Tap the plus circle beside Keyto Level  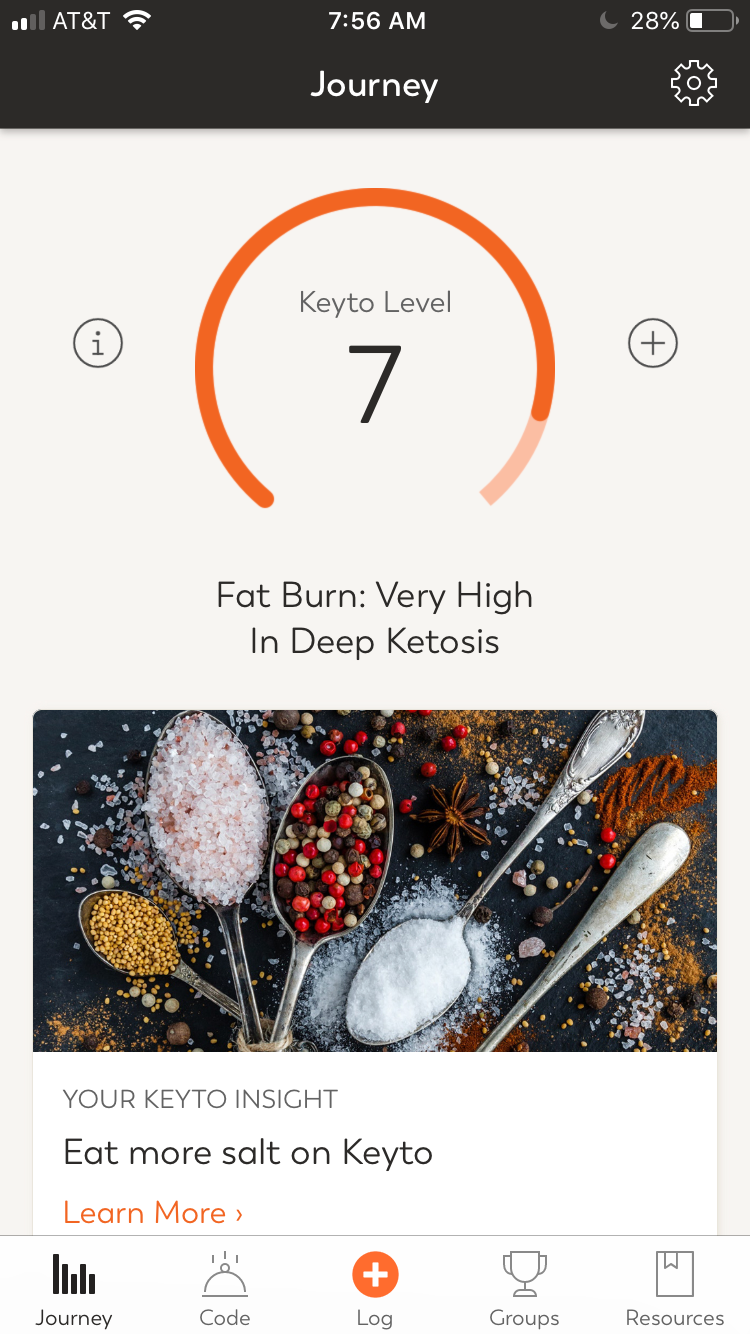click(652, 343)
